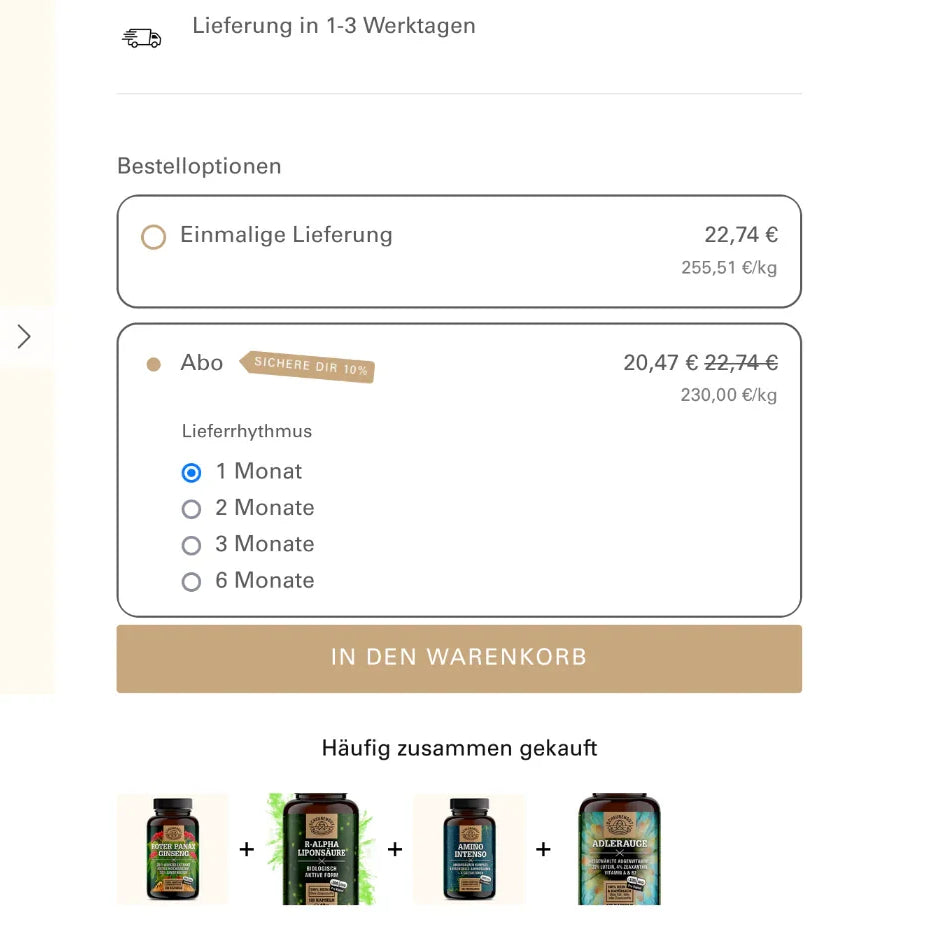
Task: Select 1 Monat delivery rhythm
Action: (192, 473)
